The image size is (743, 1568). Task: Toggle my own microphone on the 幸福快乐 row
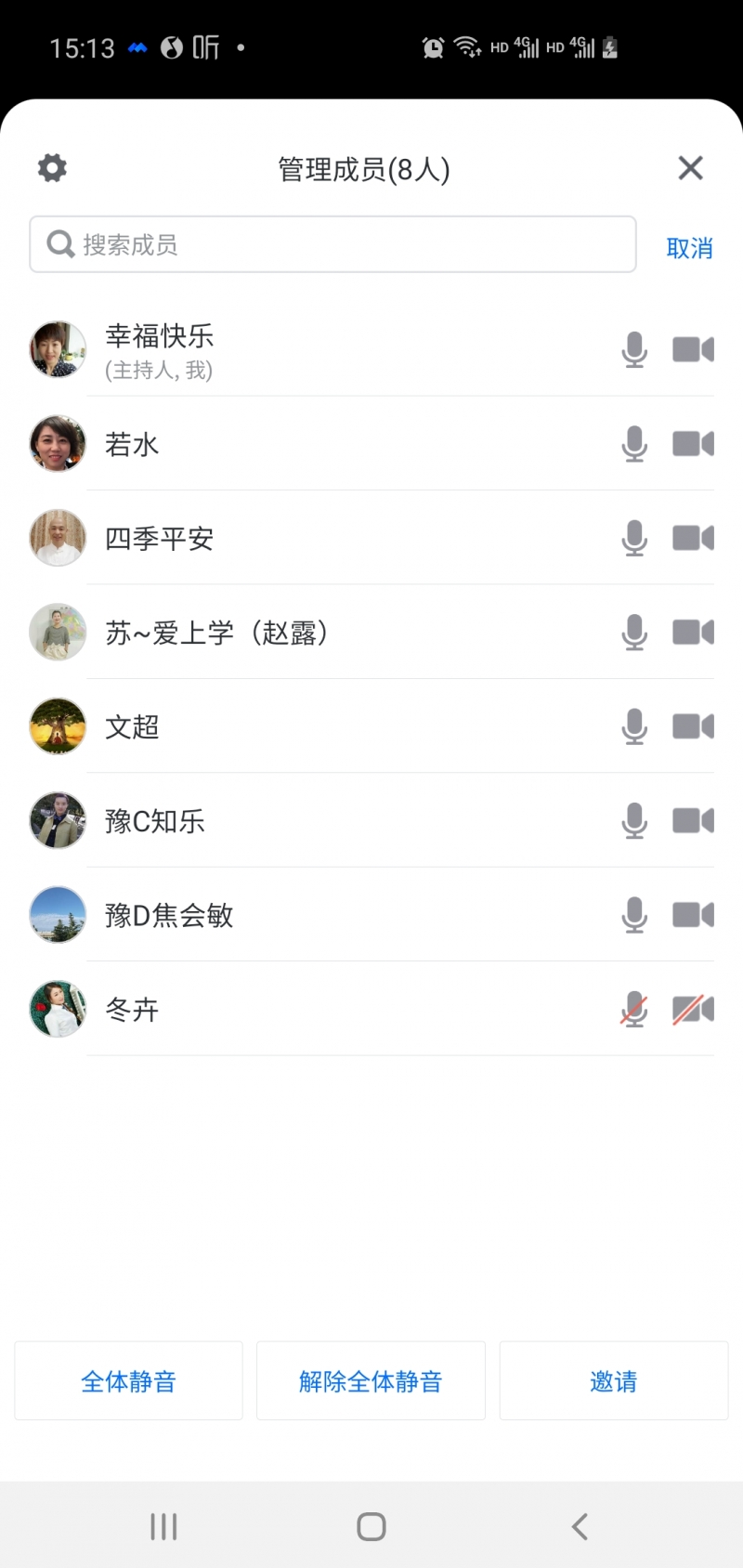pos(634,349)
